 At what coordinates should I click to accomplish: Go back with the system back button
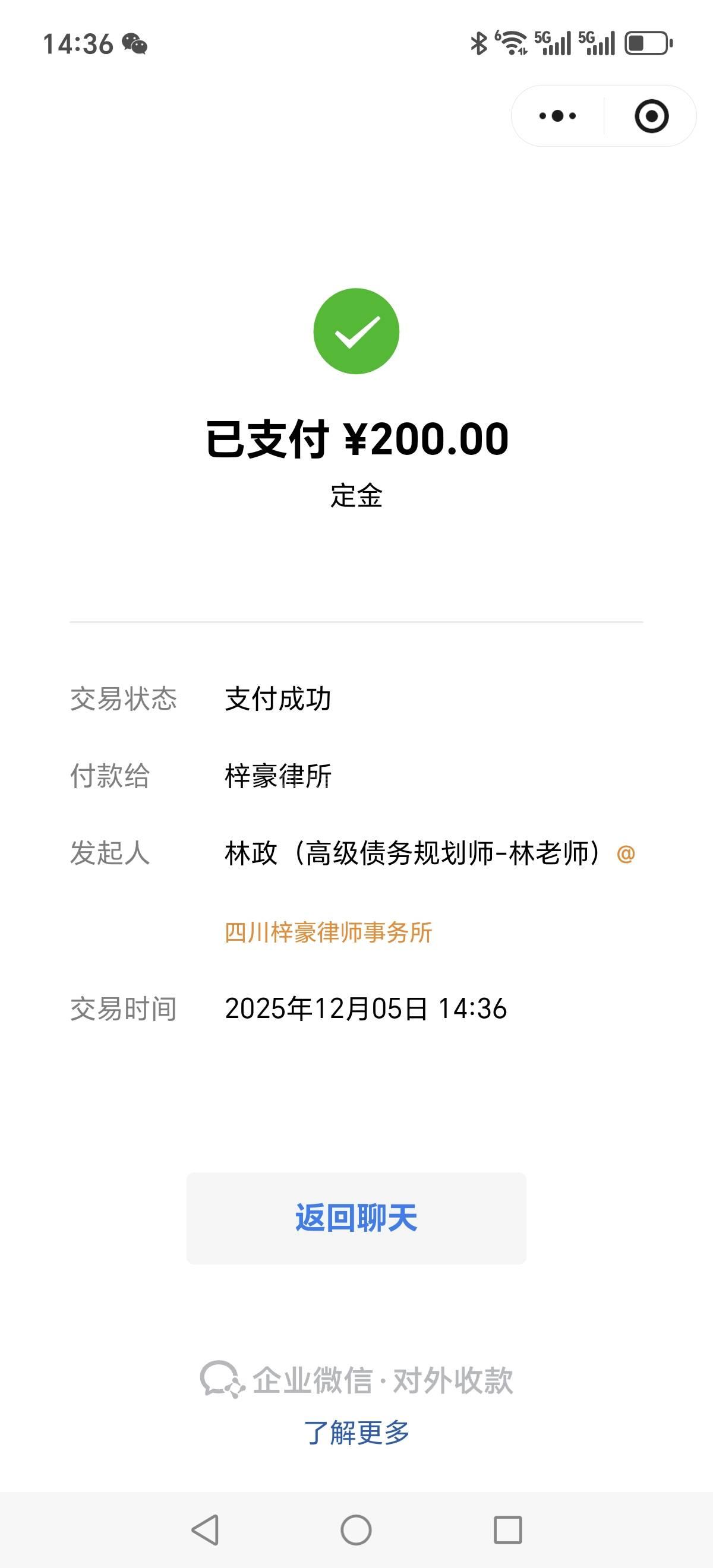(x=205, y=1529)
